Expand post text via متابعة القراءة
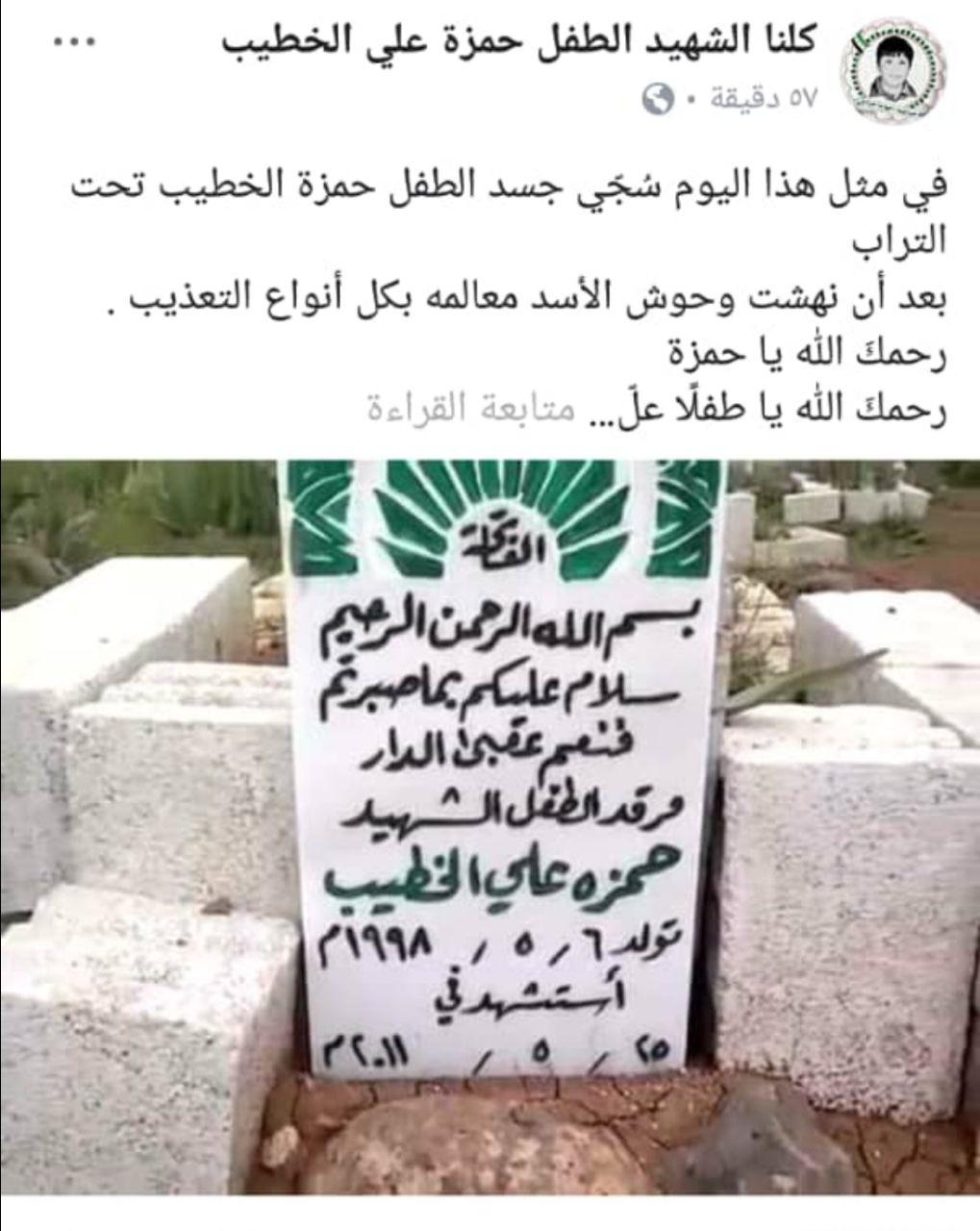 471,410
